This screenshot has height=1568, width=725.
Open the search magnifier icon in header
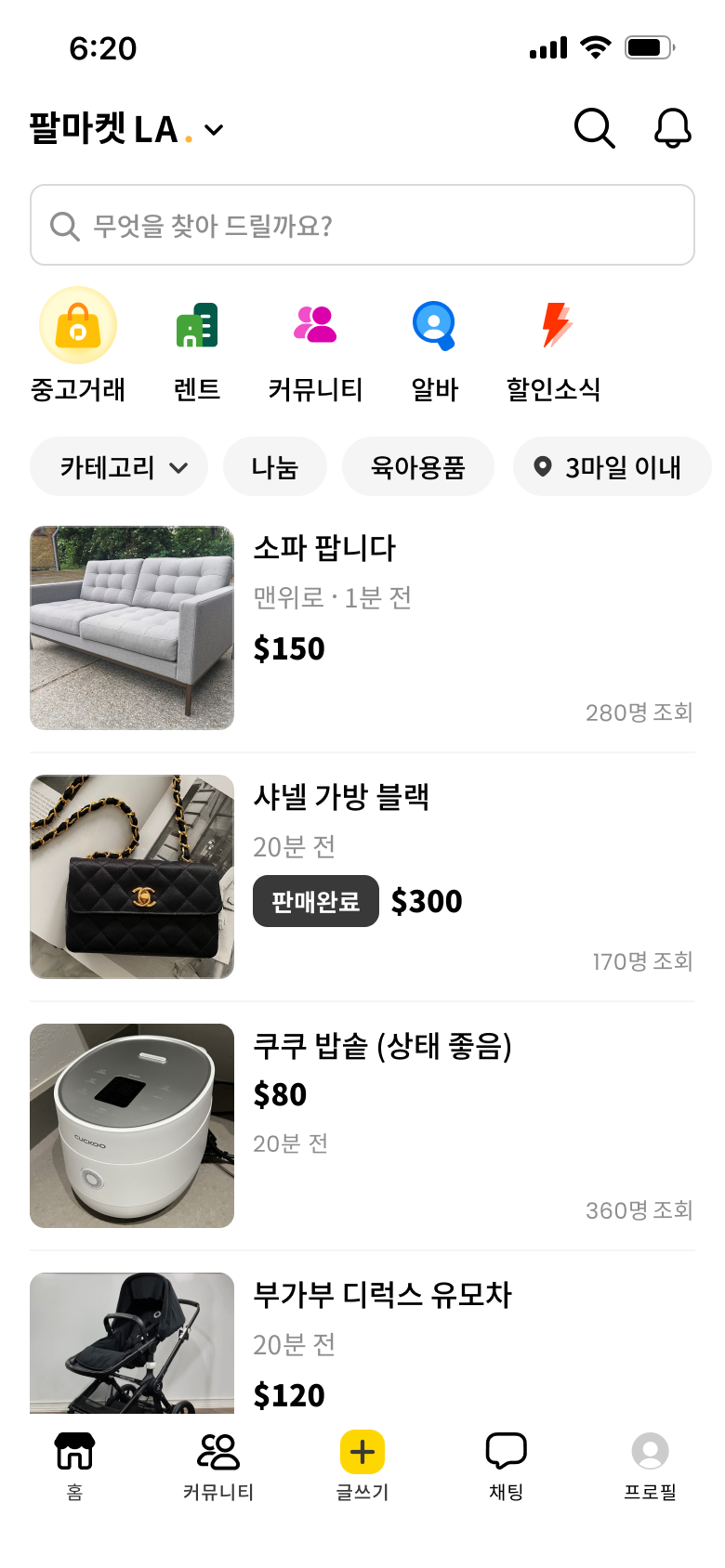tap(594, 129)
